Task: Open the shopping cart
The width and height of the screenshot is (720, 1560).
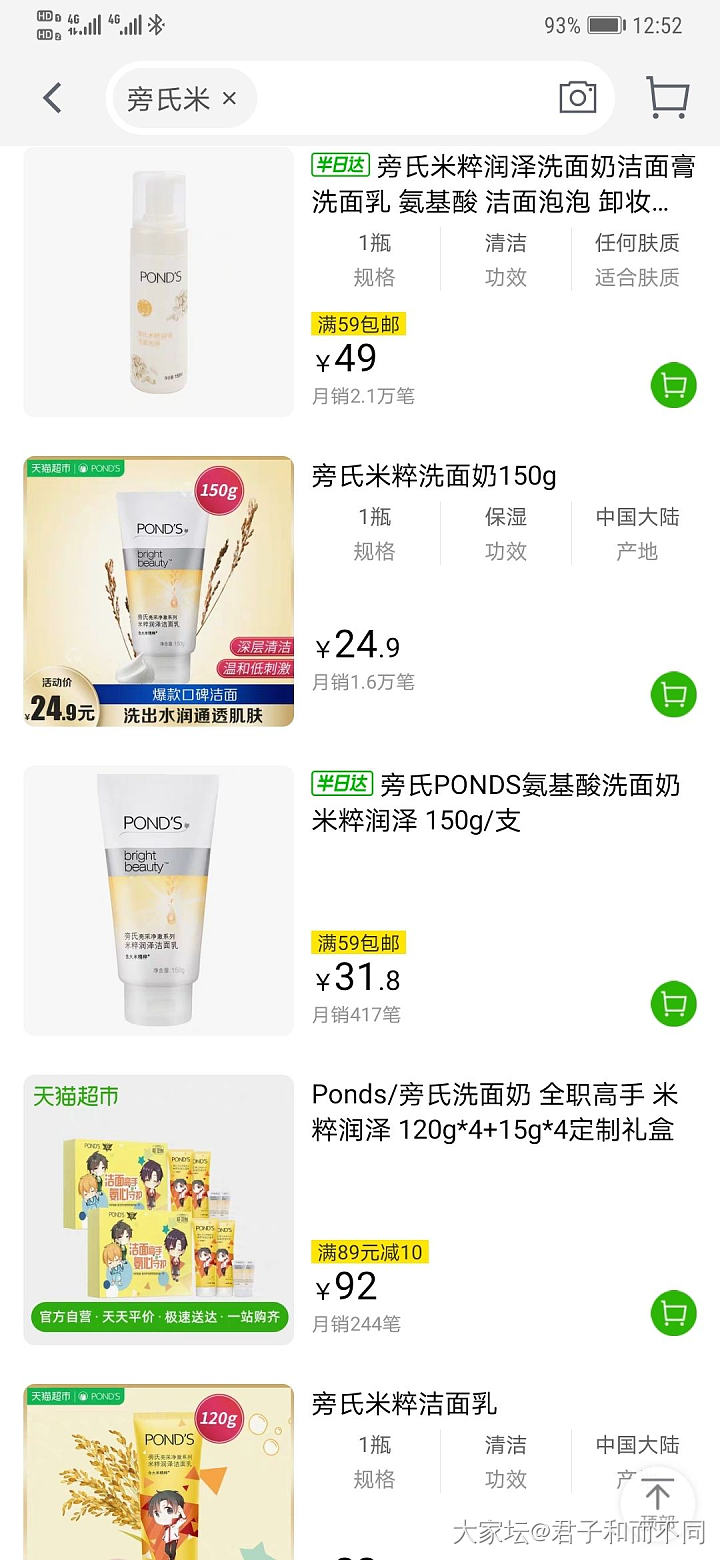Action: 667,97
